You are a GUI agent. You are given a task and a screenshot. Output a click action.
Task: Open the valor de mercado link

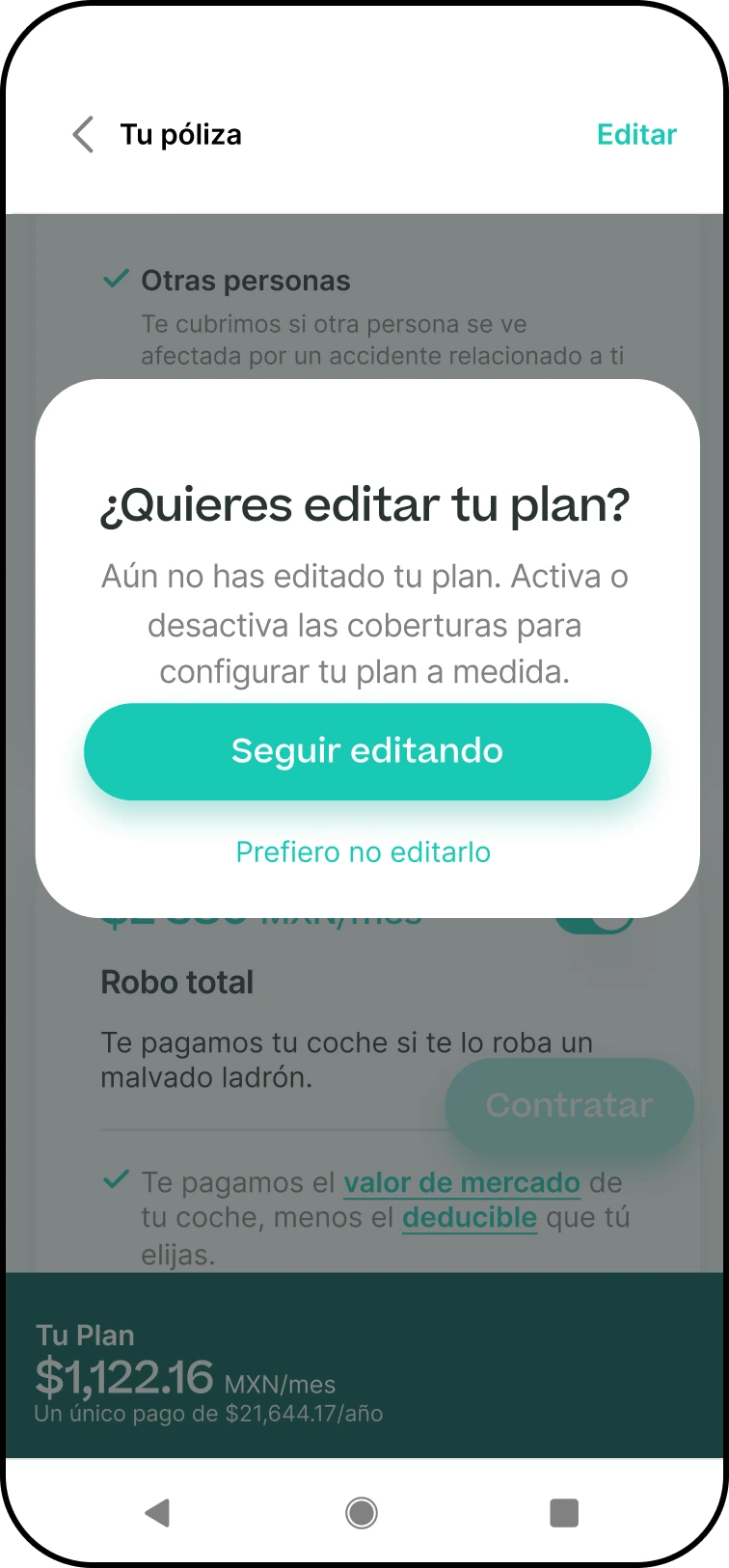[x=462, y=1183]
